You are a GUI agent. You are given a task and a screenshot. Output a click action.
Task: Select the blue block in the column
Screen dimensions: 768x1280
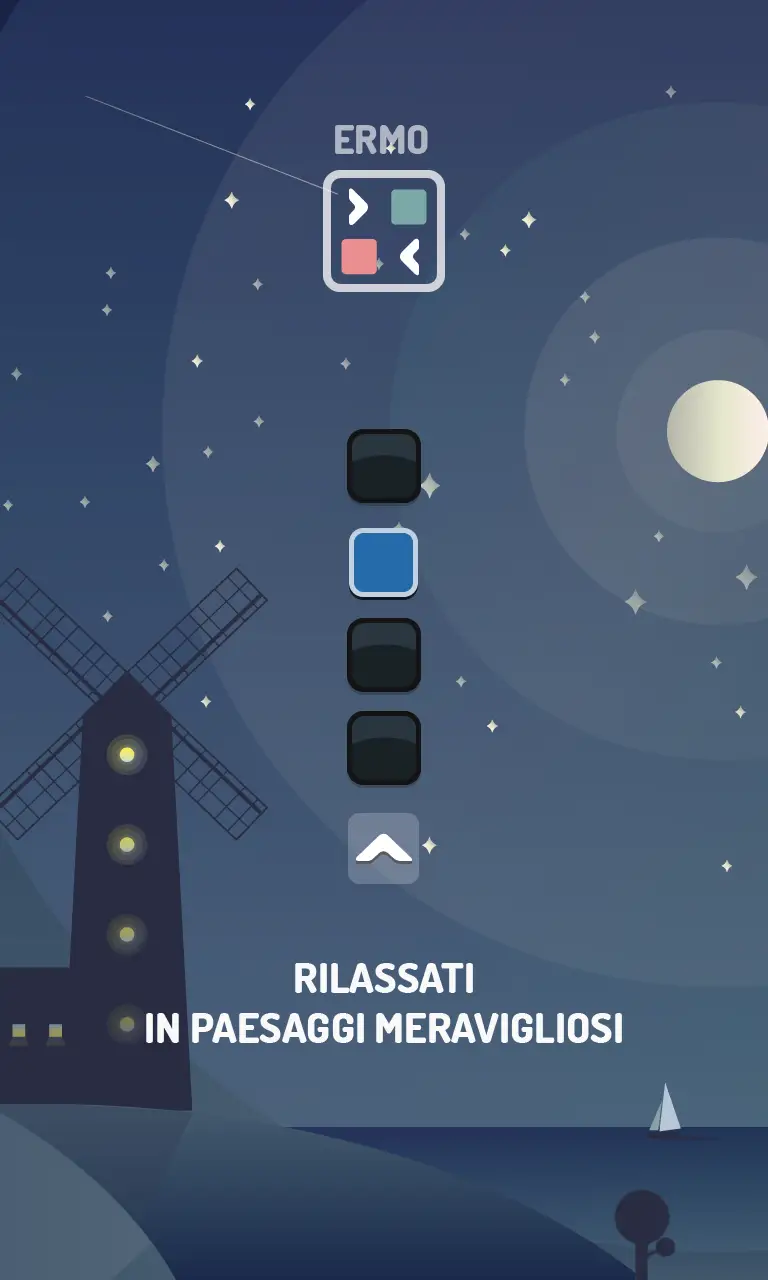(383, 563)
